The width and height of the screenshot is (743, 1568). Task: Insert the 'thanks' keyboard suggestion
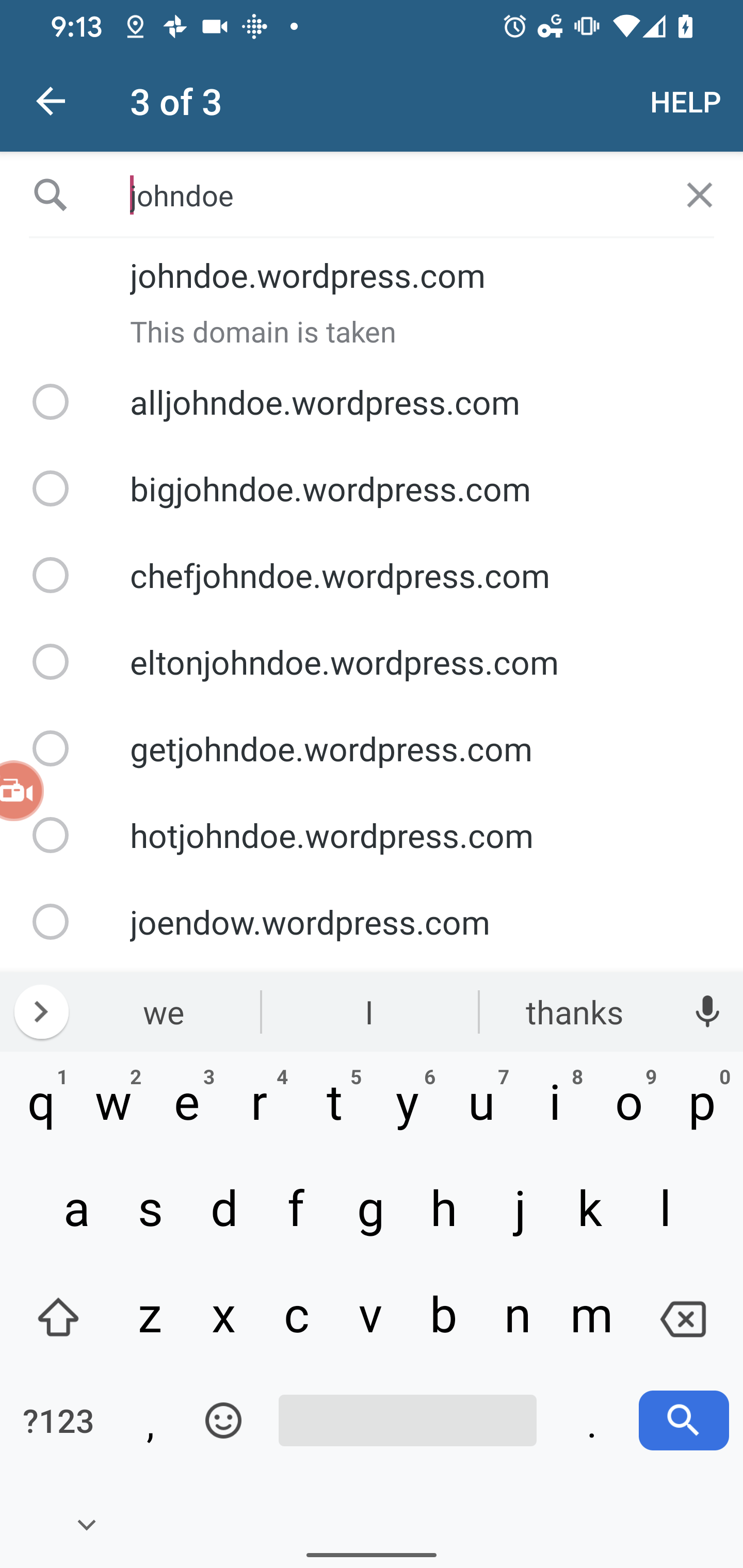point(575,1012)
